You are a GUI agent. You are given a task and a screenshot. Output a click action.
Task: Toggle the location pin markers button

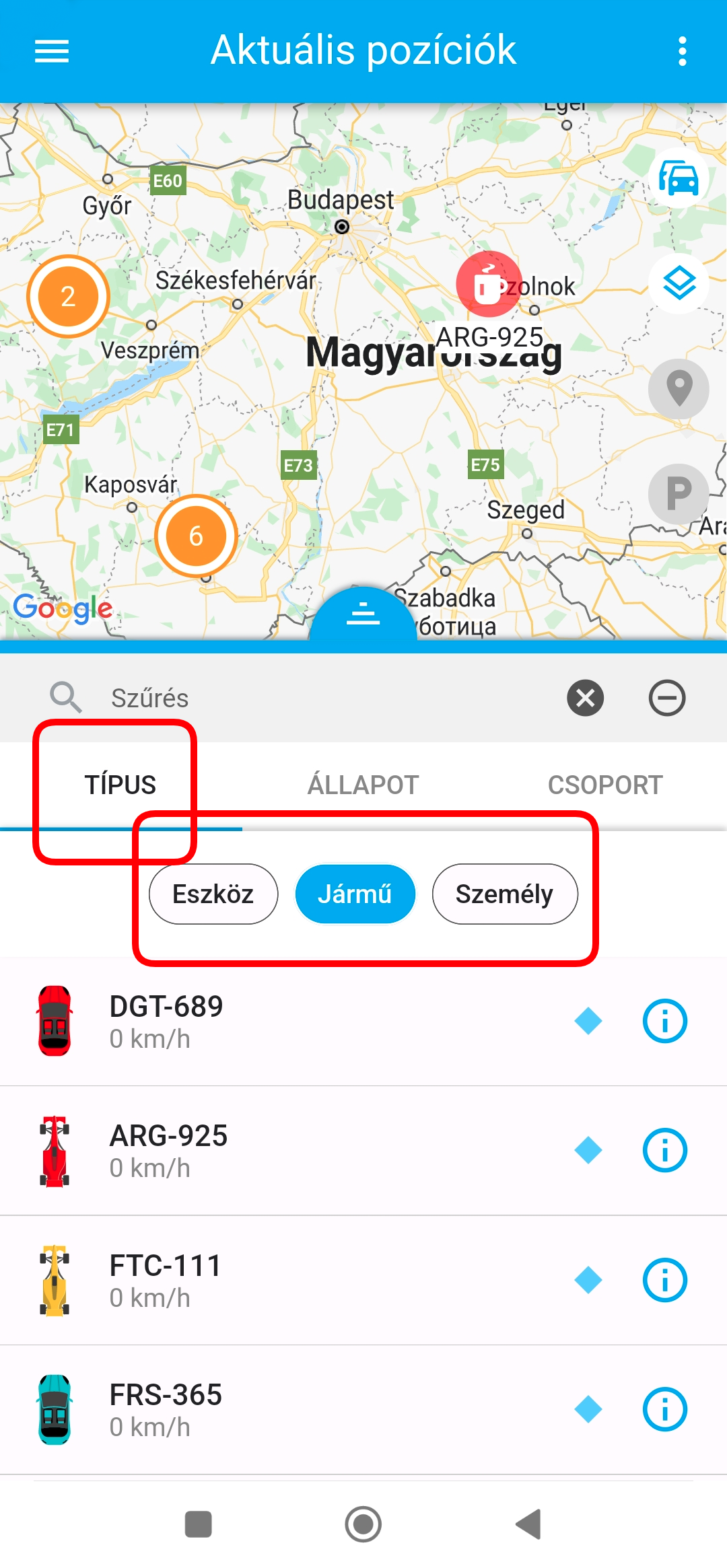coord(679,389)
